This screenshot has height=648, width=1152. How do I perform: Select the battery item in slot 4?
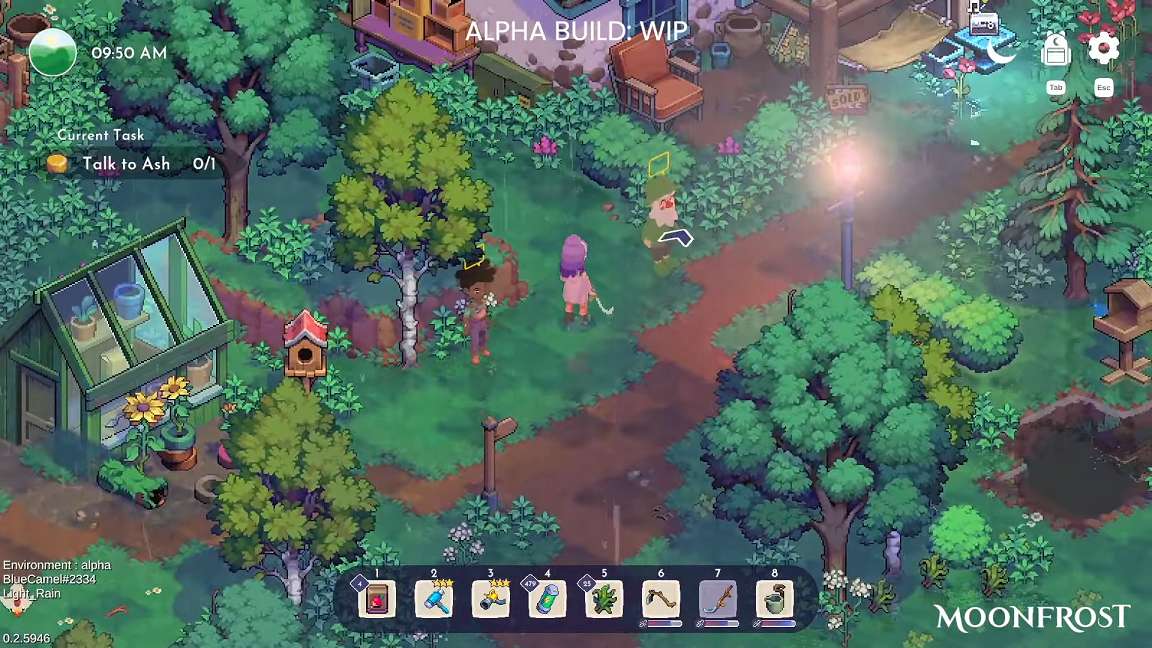[548, 600]
